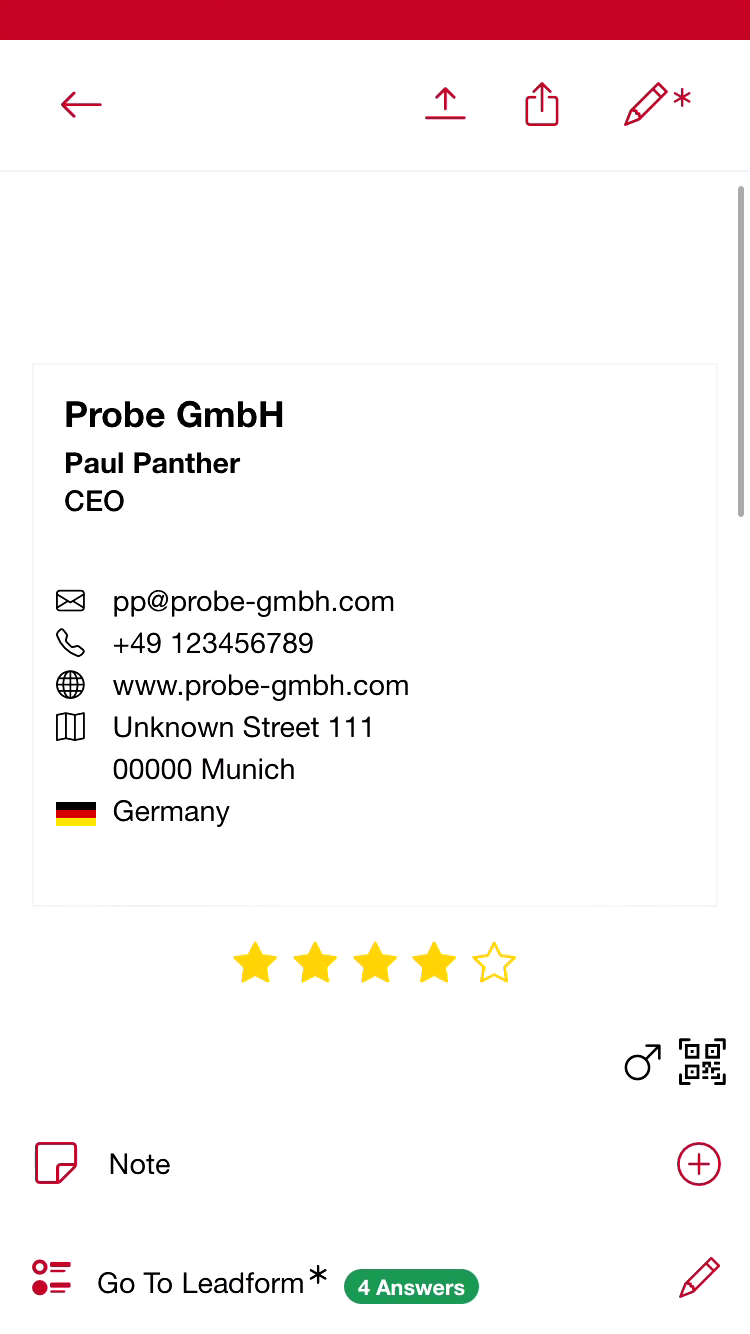Tap the male gender icon

pos(642,1062)
